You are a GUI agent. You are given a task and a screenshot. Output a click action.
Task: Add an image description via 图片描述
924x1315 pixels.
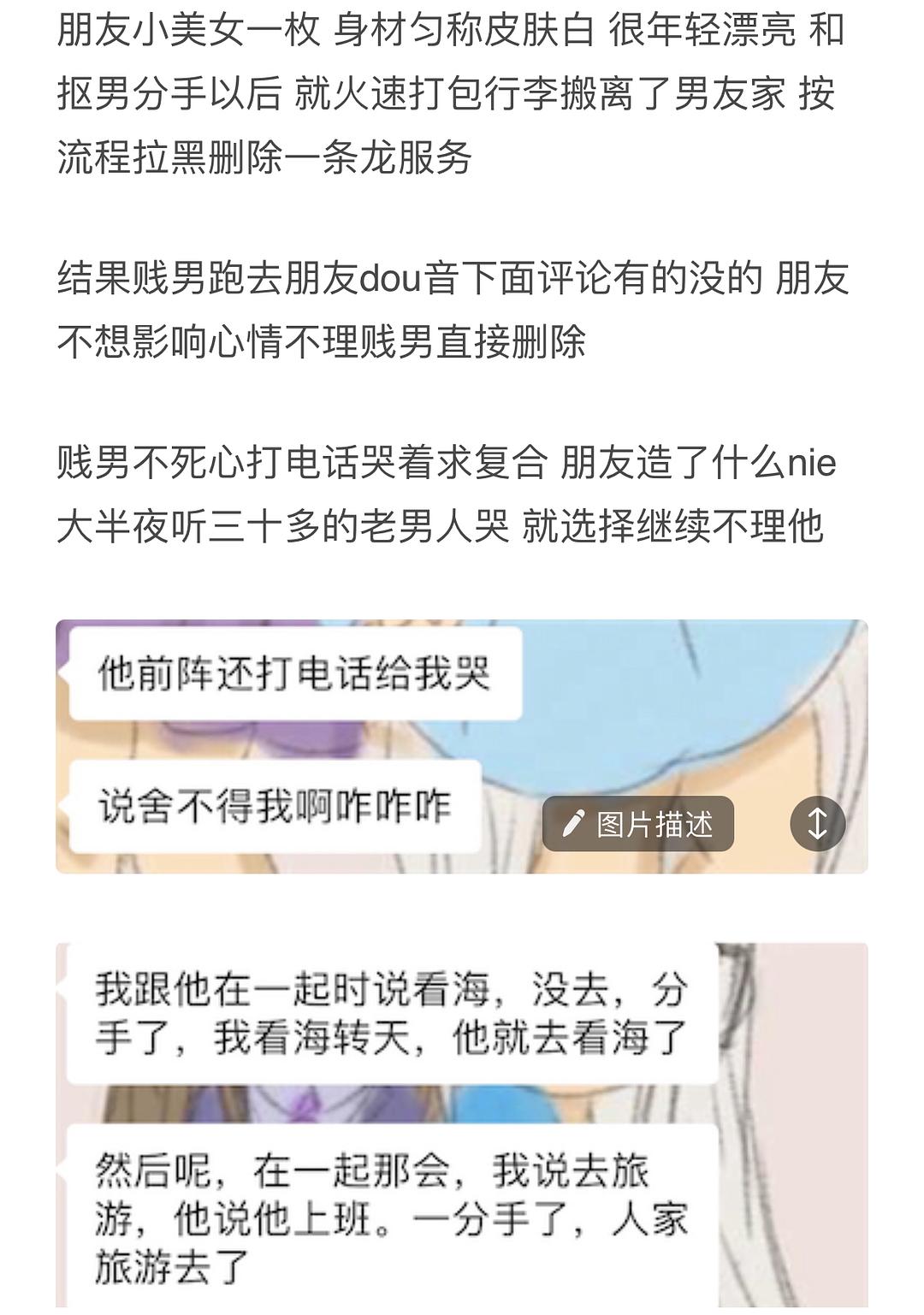pyautogui.click(x=638, y=824)
